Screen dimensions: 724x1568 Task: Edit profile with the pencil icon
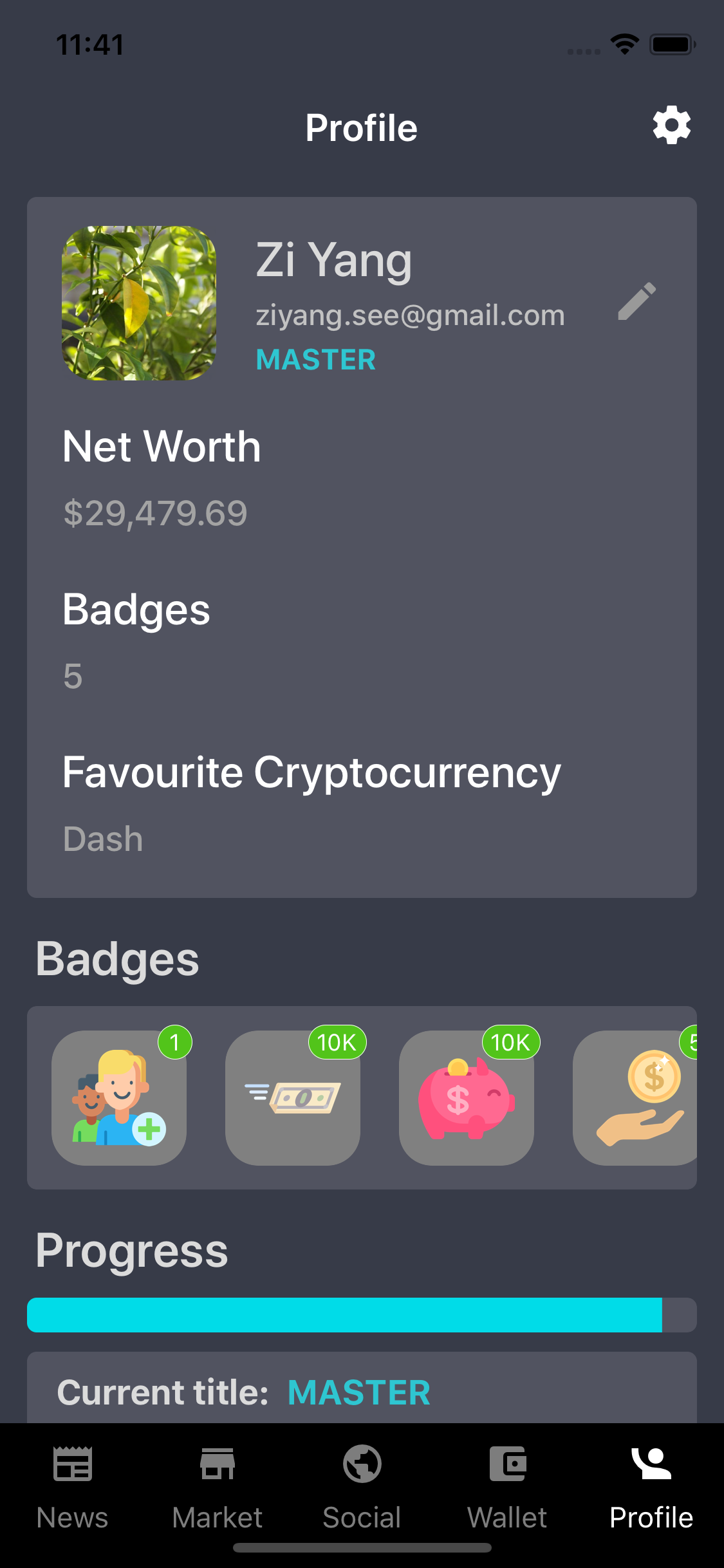tap(636, 301)
